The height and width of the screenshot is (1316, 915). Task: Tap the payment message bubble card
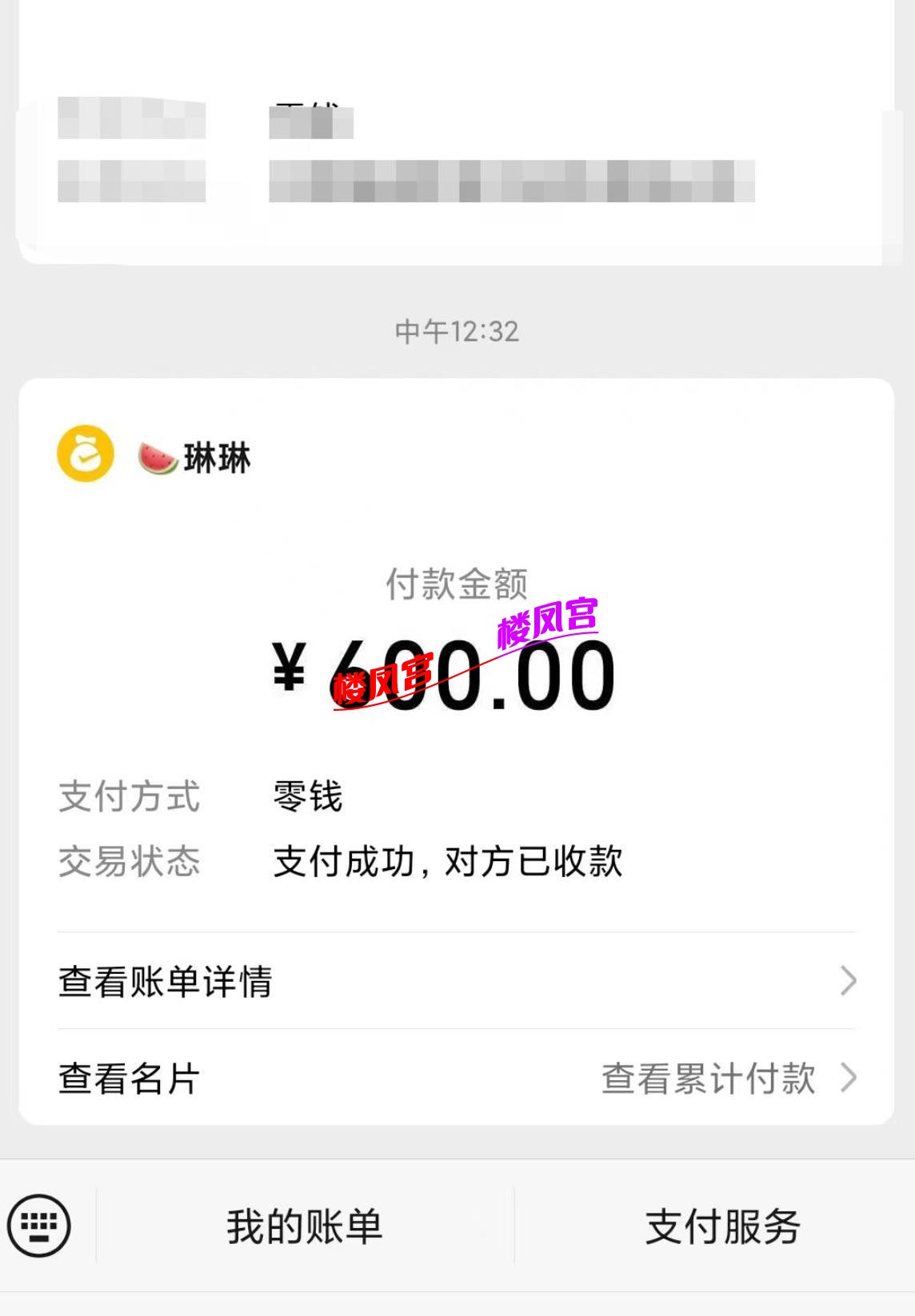457,760
